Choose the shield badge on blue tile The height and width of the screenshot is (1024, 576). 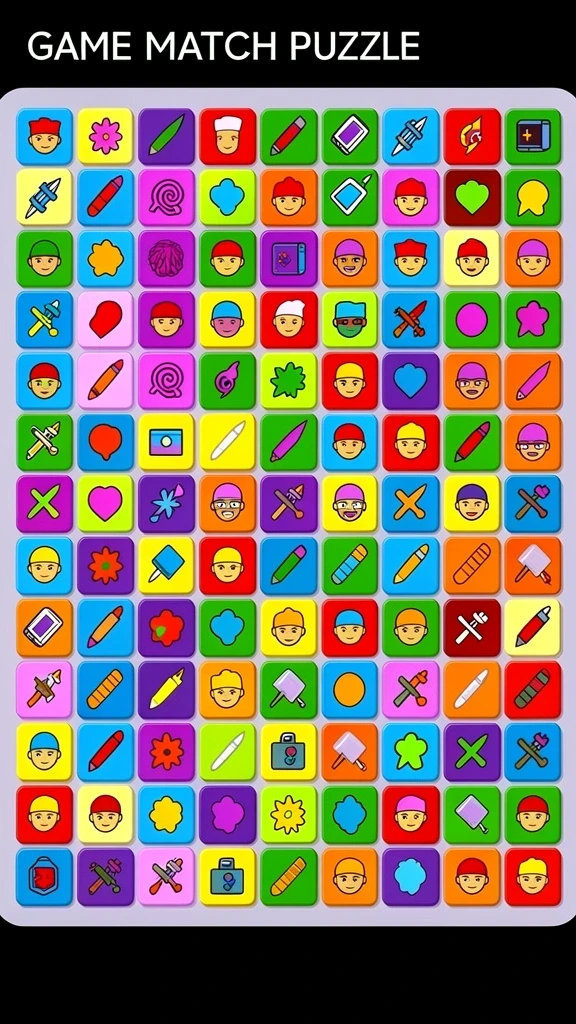click(44, 876)
